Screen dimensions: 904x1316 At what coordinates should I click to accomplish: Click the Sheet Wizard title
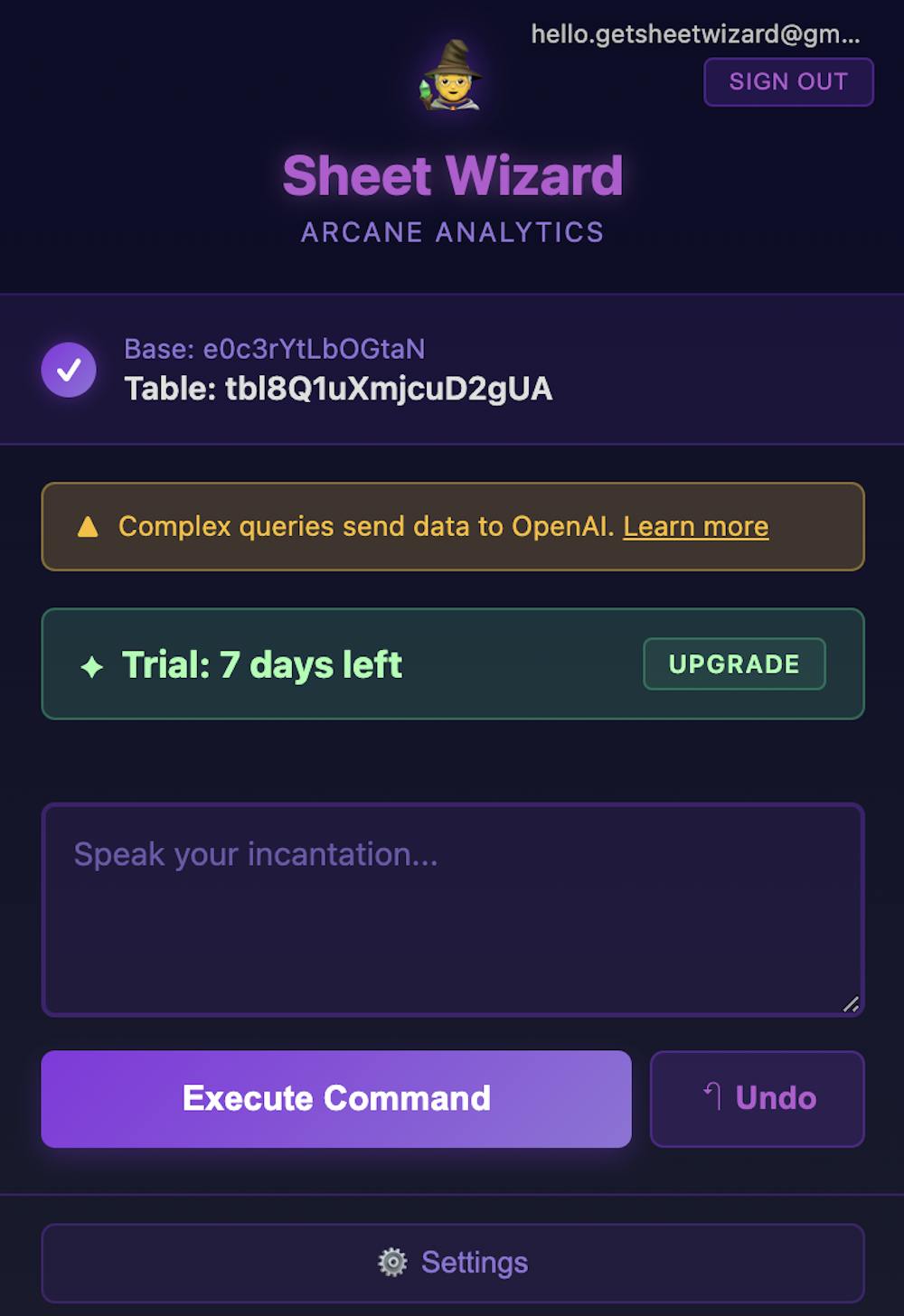[452, 177]
